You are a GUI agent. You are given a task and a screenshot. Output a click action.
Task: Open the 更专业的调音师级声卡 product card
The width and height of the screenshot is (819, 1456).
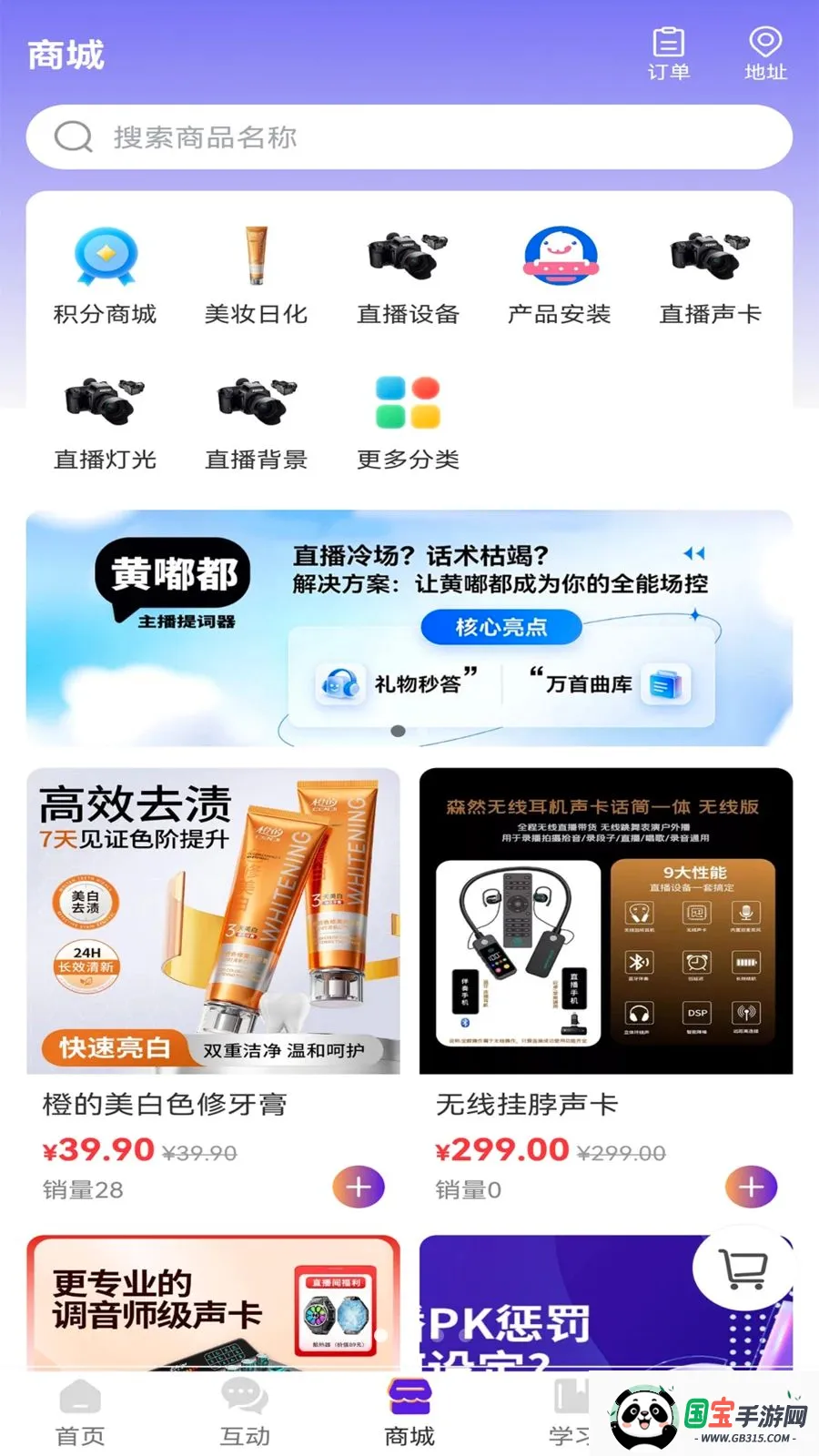[213, 1303]
